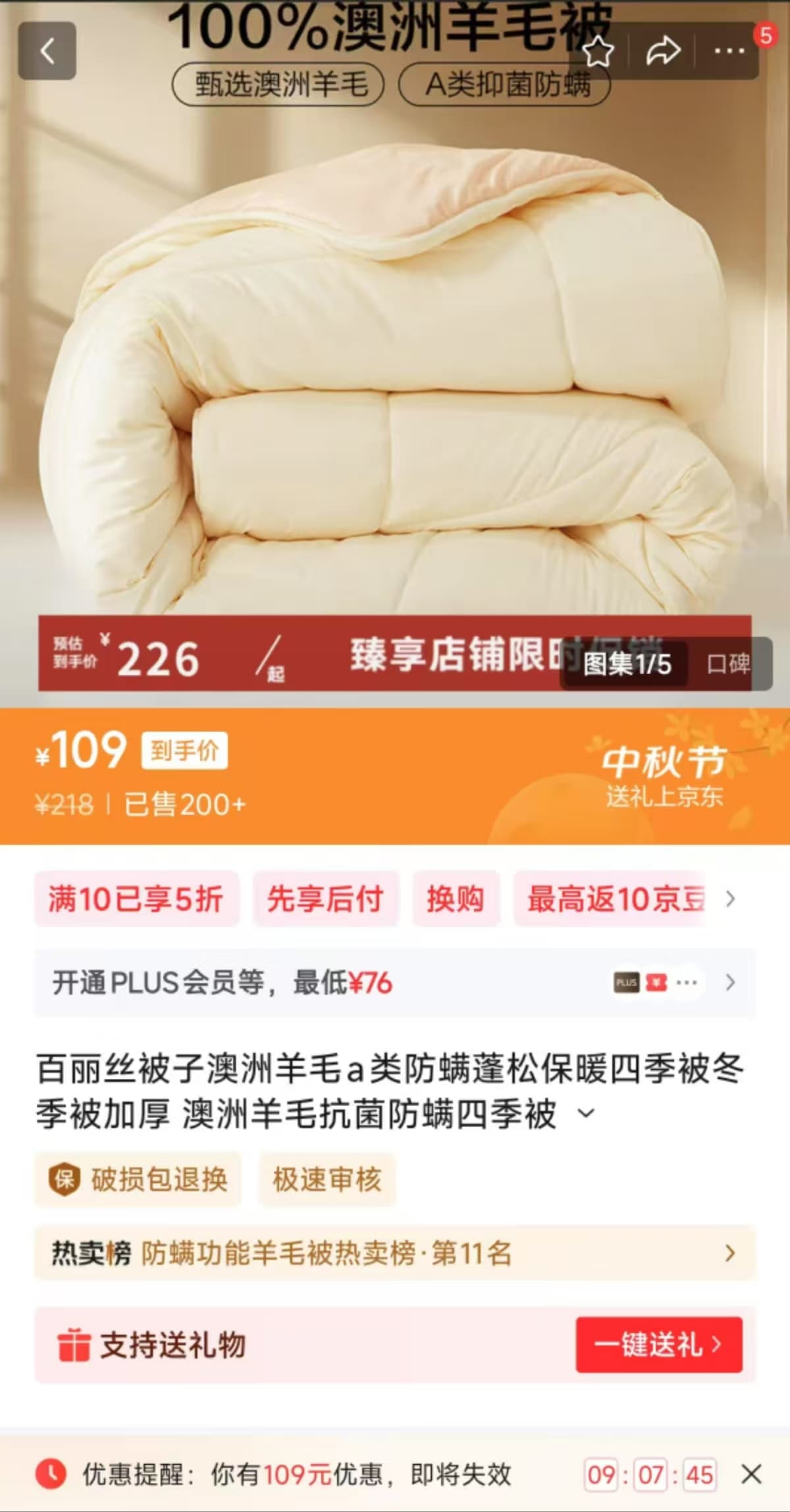Share this wool quilt product

click(x=662, y=51)
